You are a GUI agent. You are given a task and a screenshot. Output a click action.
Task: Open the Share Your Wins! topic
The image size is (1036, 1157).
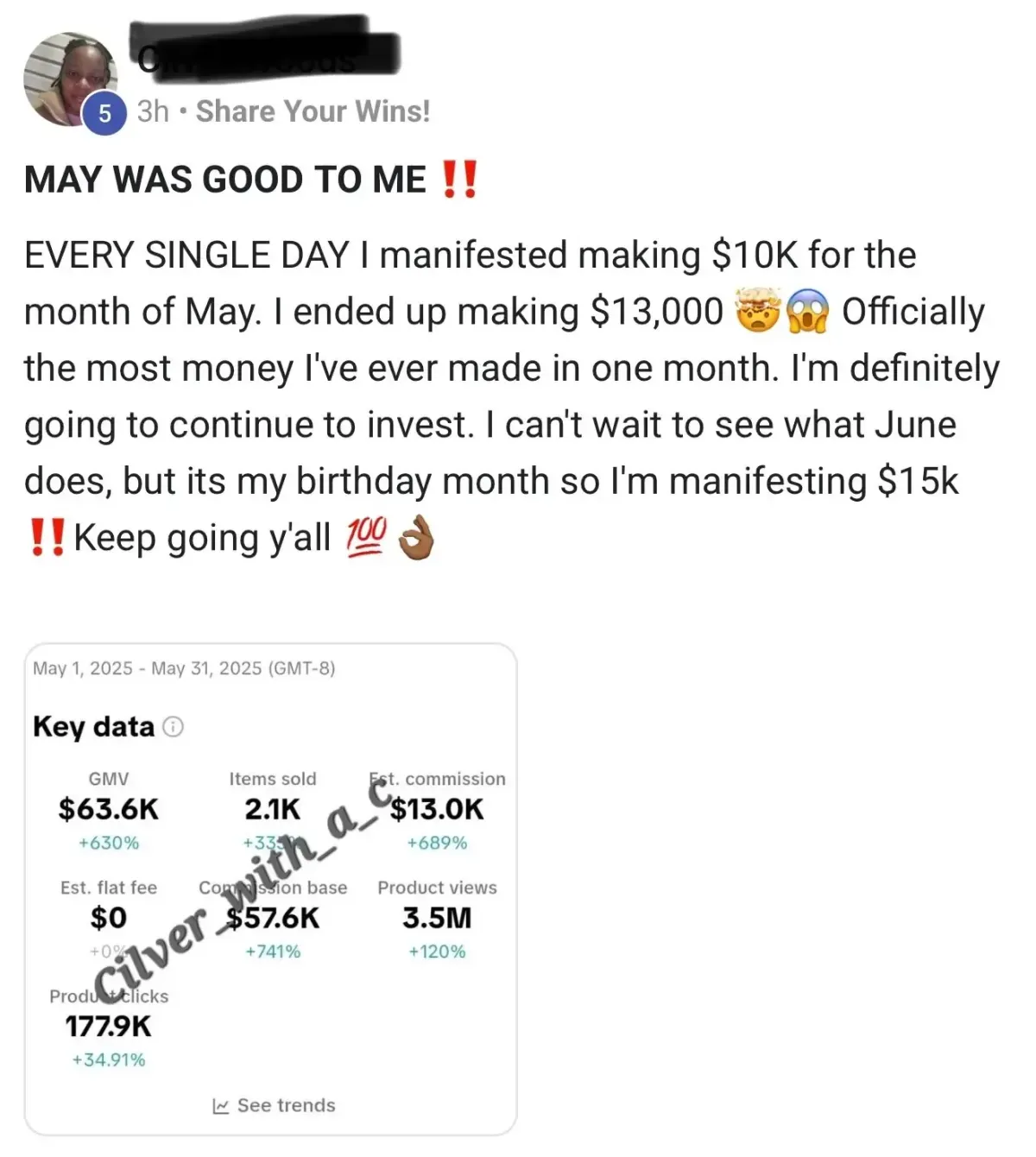pos(313,111)
